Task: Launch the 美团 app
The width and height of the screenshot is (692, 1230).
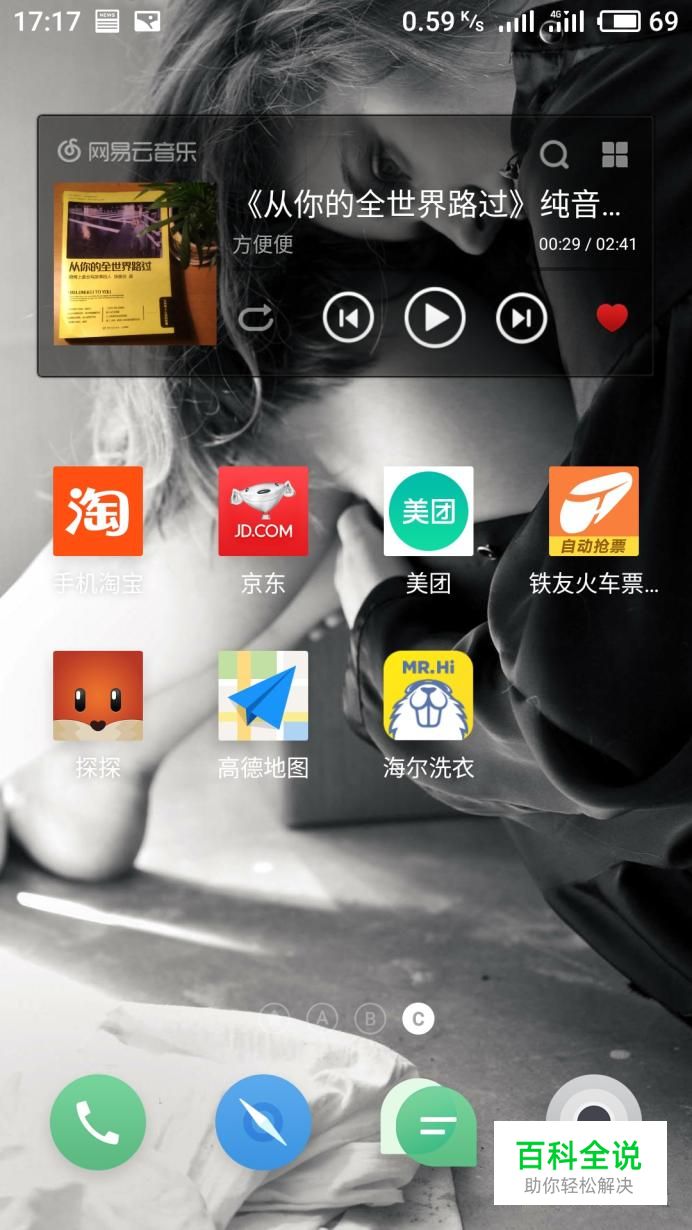Action: 429,511
